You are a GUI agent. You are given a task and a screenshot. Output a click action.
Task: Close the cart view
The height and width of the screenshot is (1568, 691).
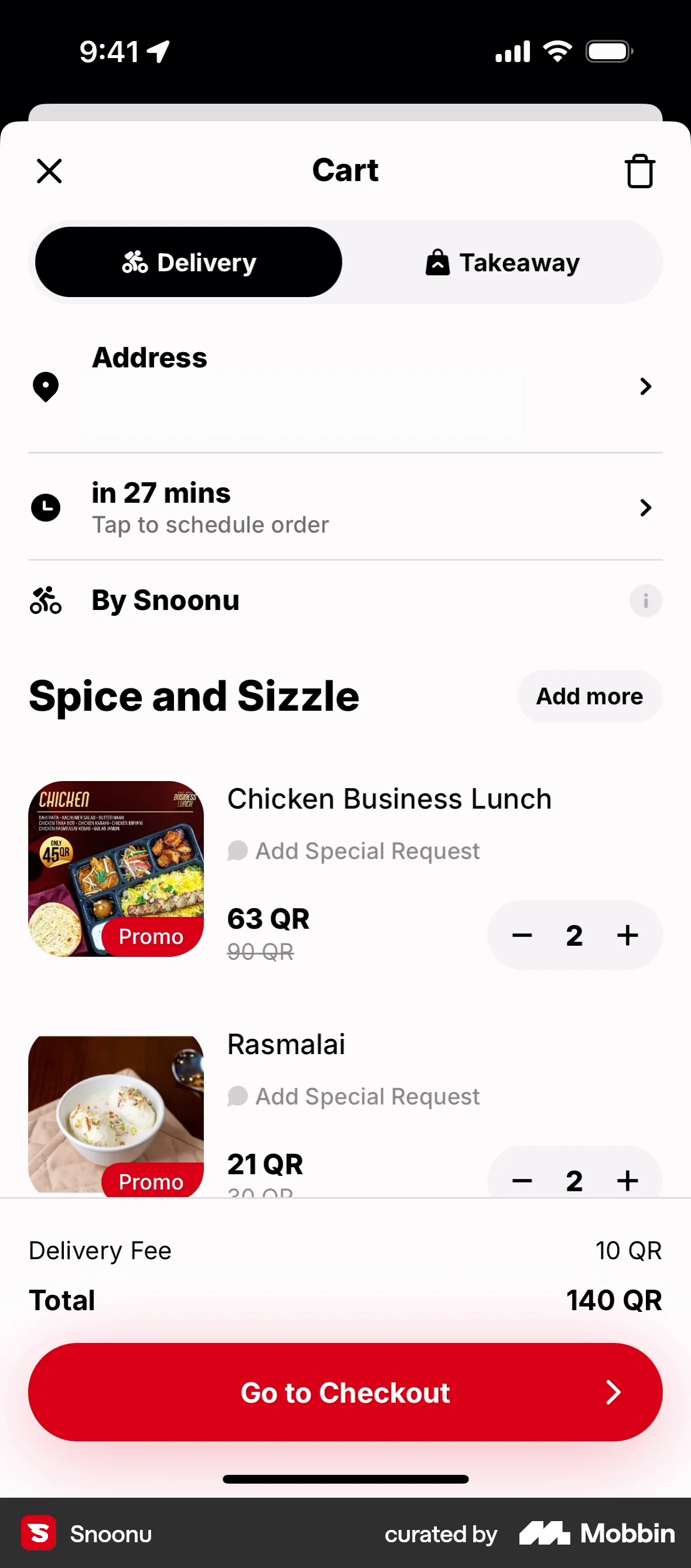[49, 171]
